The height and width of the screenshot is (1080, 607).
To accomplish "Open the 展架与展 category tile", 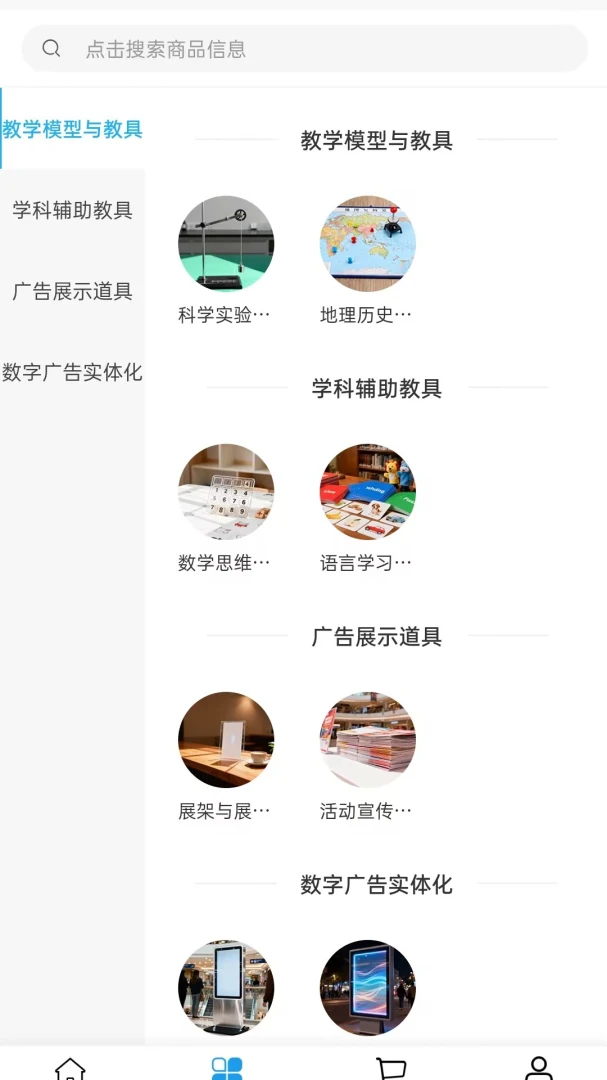I will (x=225, y=756).
